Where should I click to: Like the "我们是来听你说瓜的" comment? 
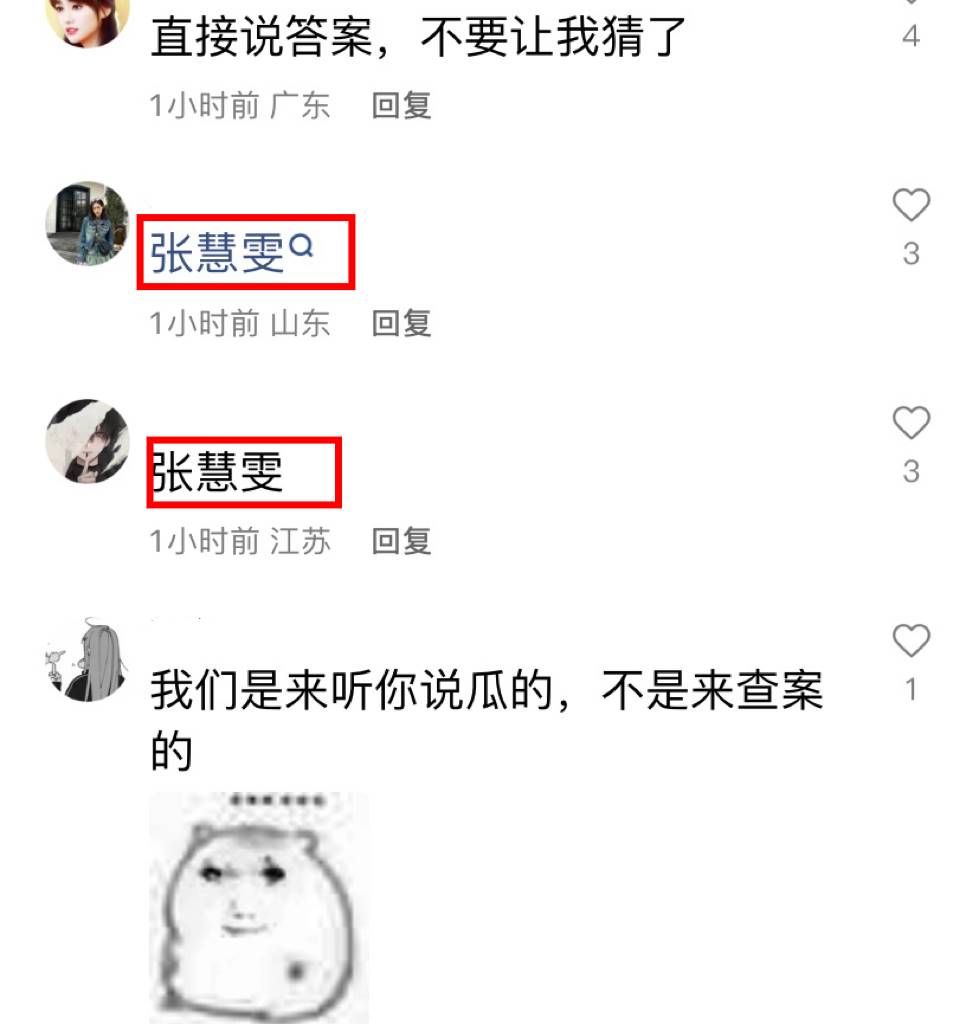tap(910, 641)
